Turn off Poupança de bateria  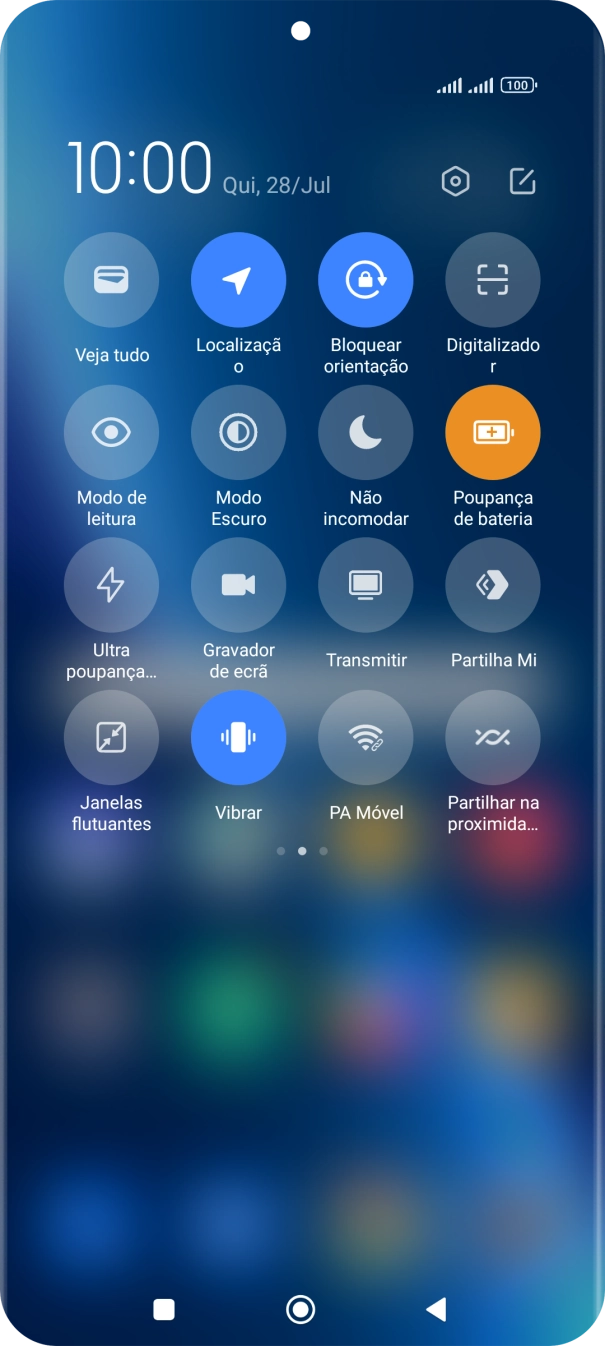point(492,432)
